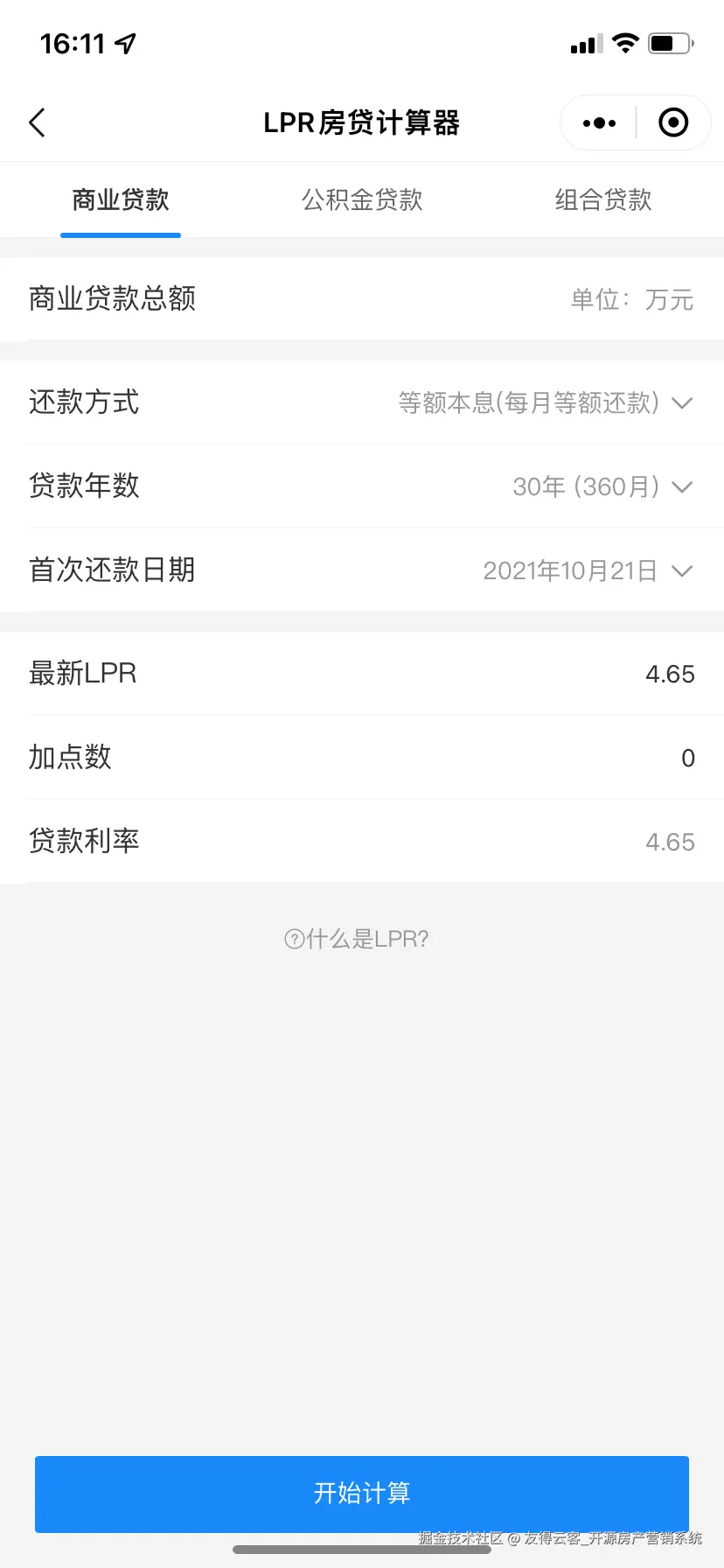
Task: Select the 商业贷款 tab
Action: (x=120, y=199)
